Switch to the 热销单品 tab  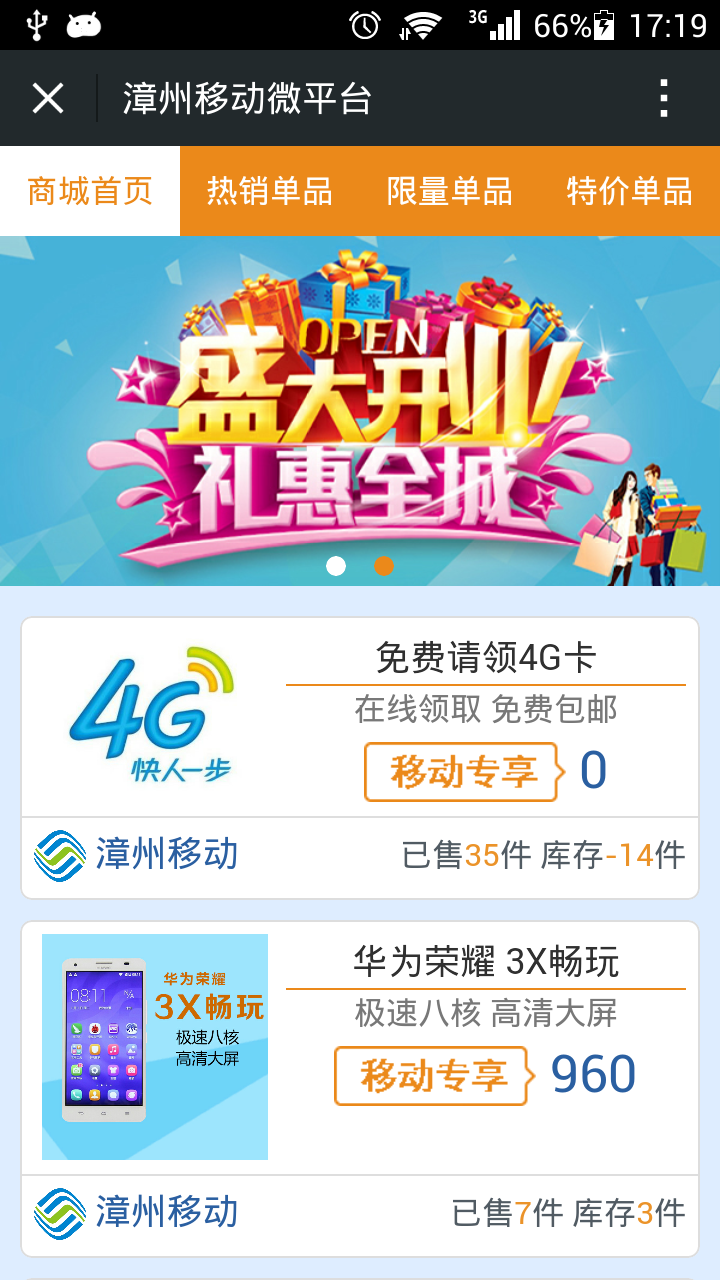click(x=269, y=191)
